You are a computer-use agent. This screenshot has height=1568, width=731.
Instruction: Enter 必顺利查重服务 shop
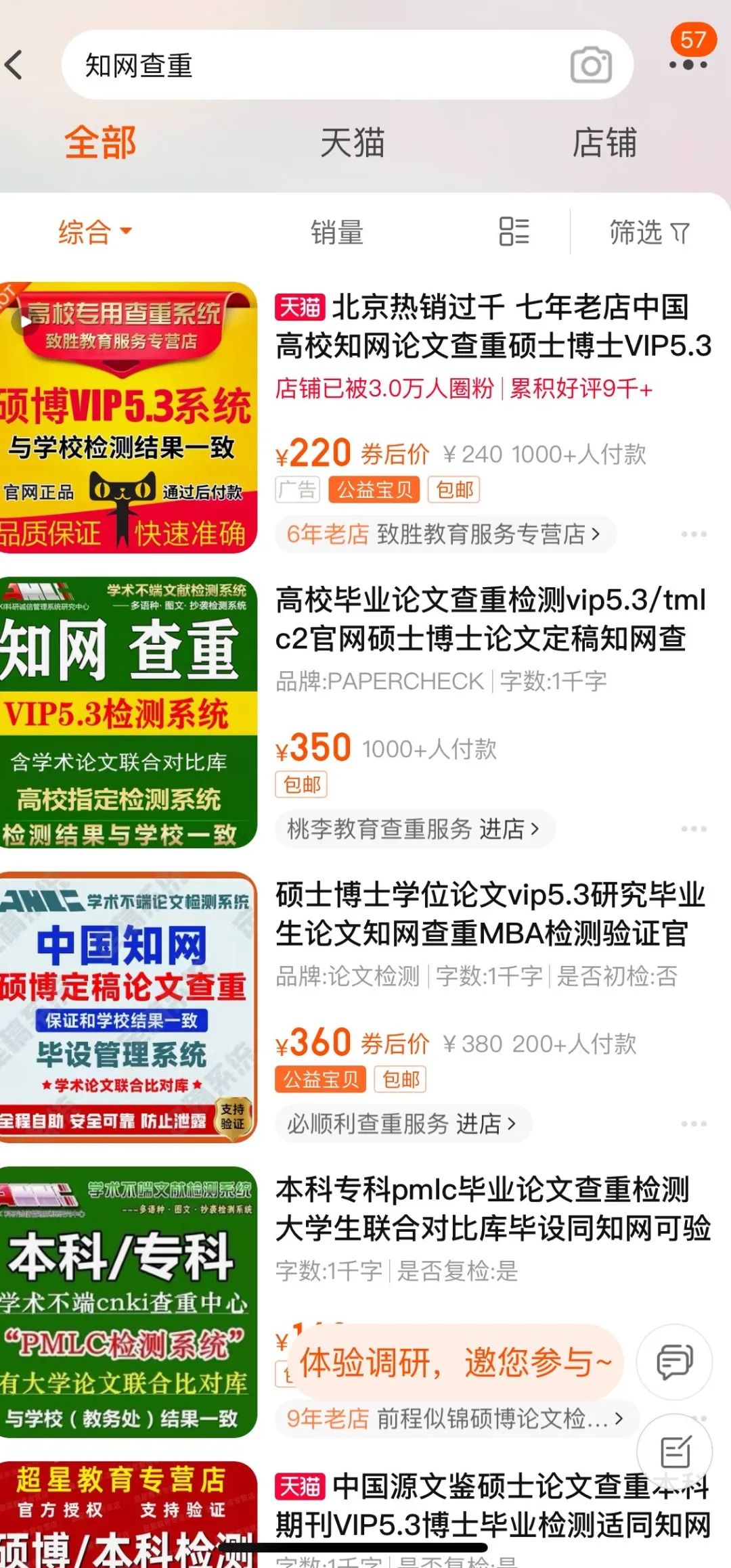tap(403, 1124)
